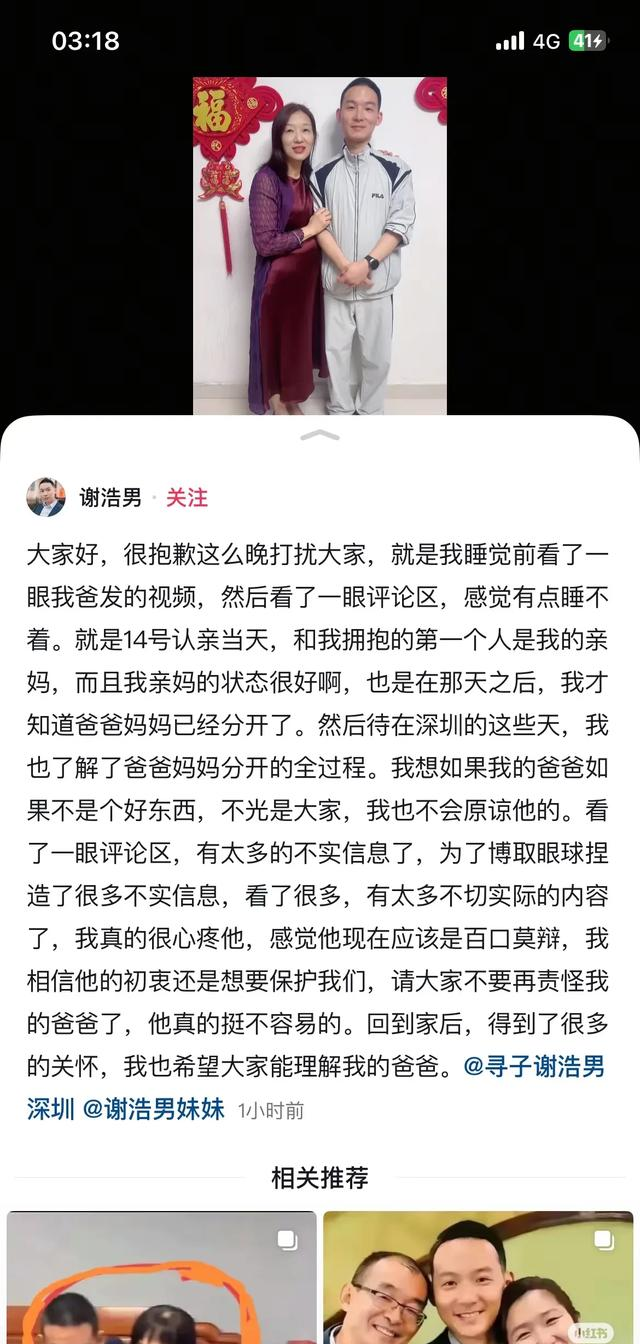This screenshot has height=1344, width=640.
Task: Open the photo of woman and young man
Action: (x=320, y=245)
